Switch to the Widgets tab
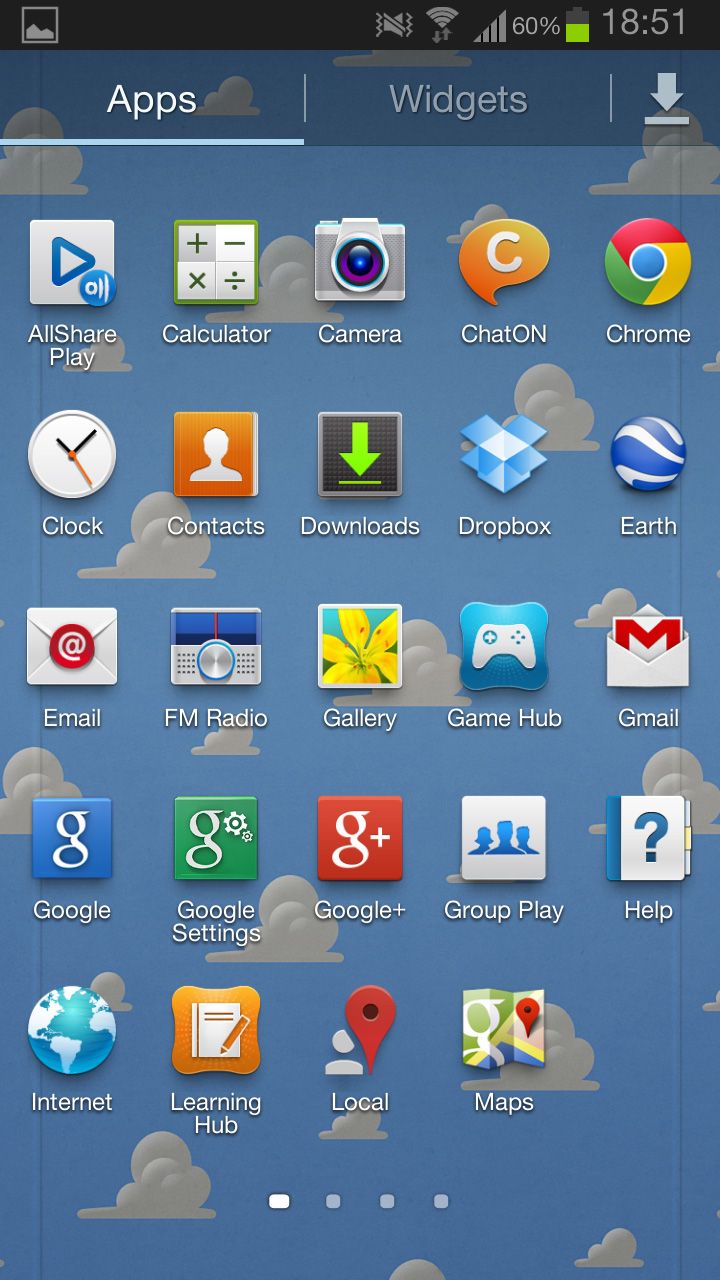Image resolution: width=720 pixels, height=1280 pixels. 458,99
